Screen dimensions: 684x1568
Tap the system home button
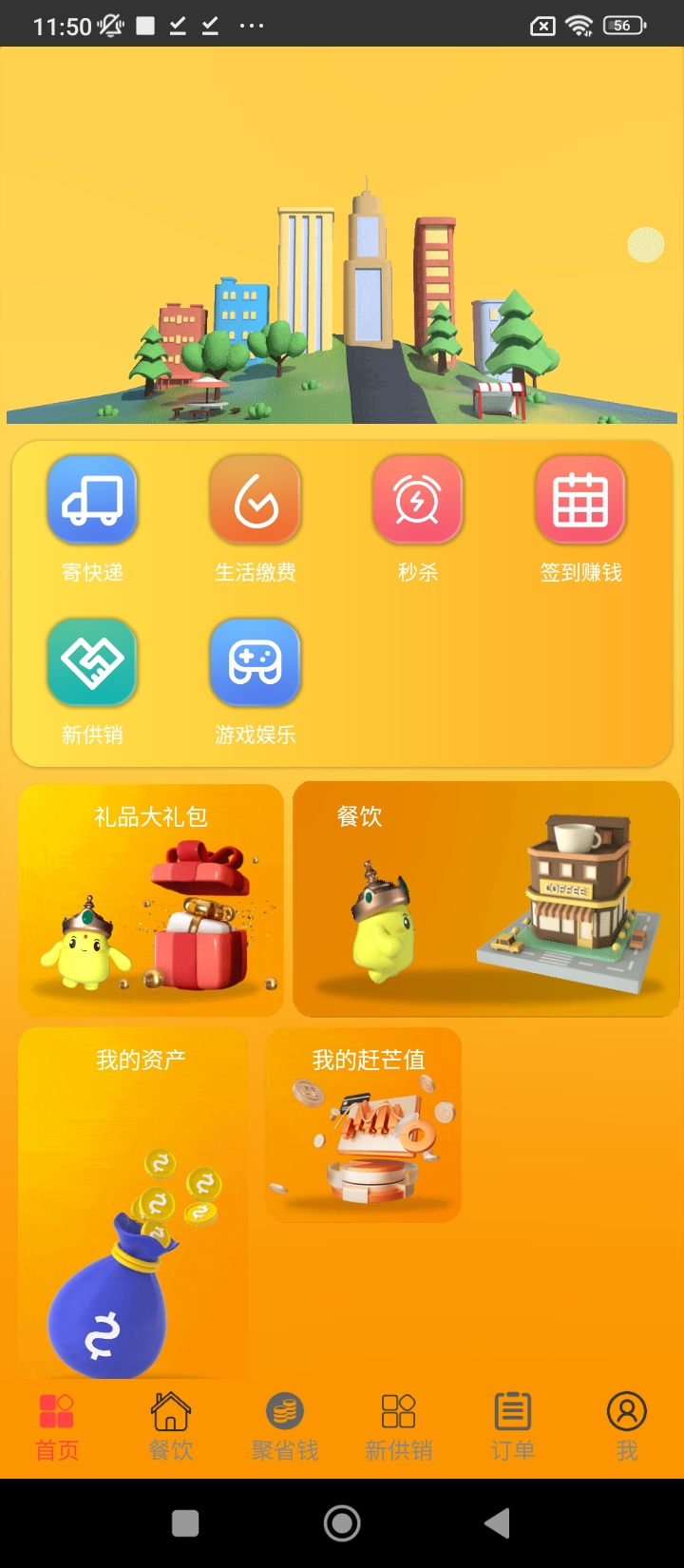point(342,1523)
